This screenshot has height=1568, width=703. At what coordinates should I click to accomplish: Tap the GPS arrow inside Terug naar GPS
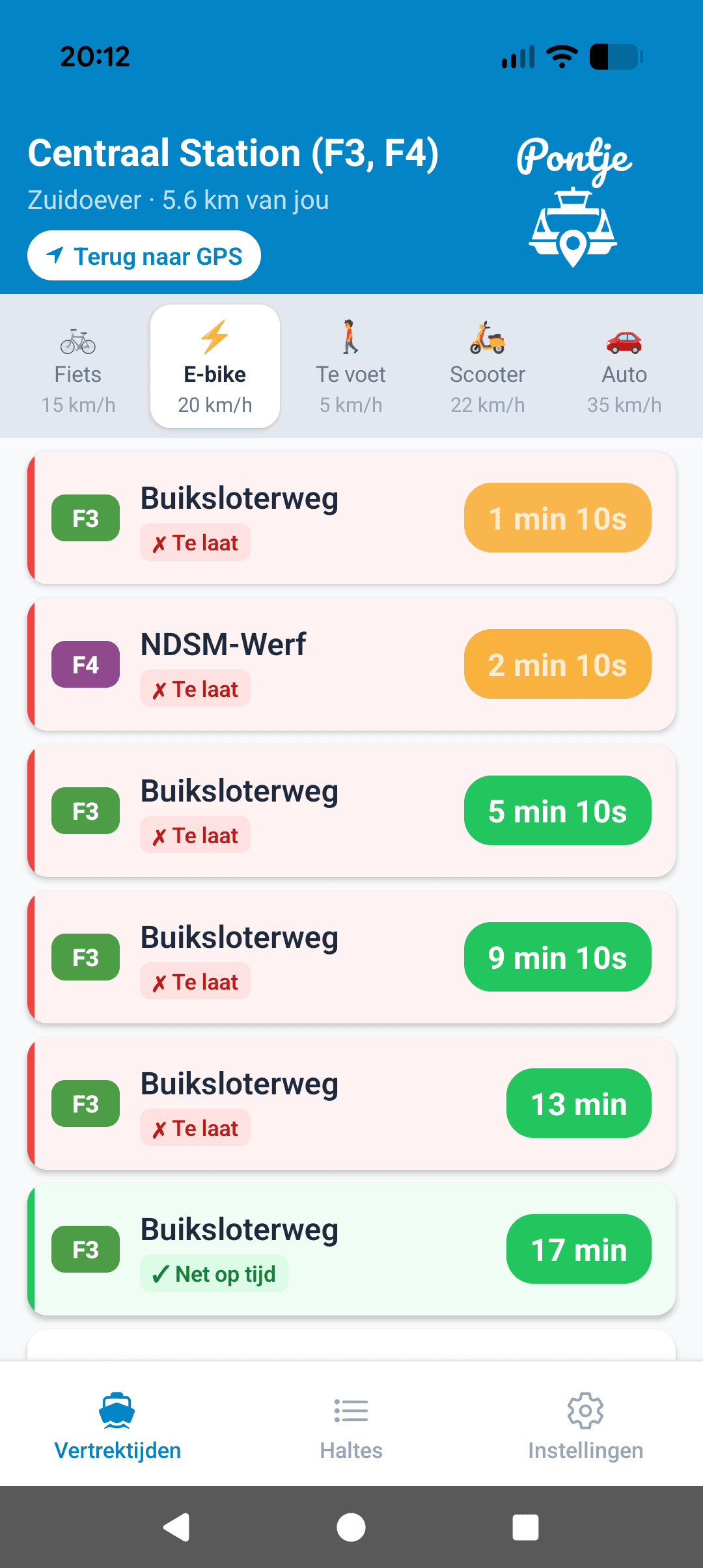(57, 255)
